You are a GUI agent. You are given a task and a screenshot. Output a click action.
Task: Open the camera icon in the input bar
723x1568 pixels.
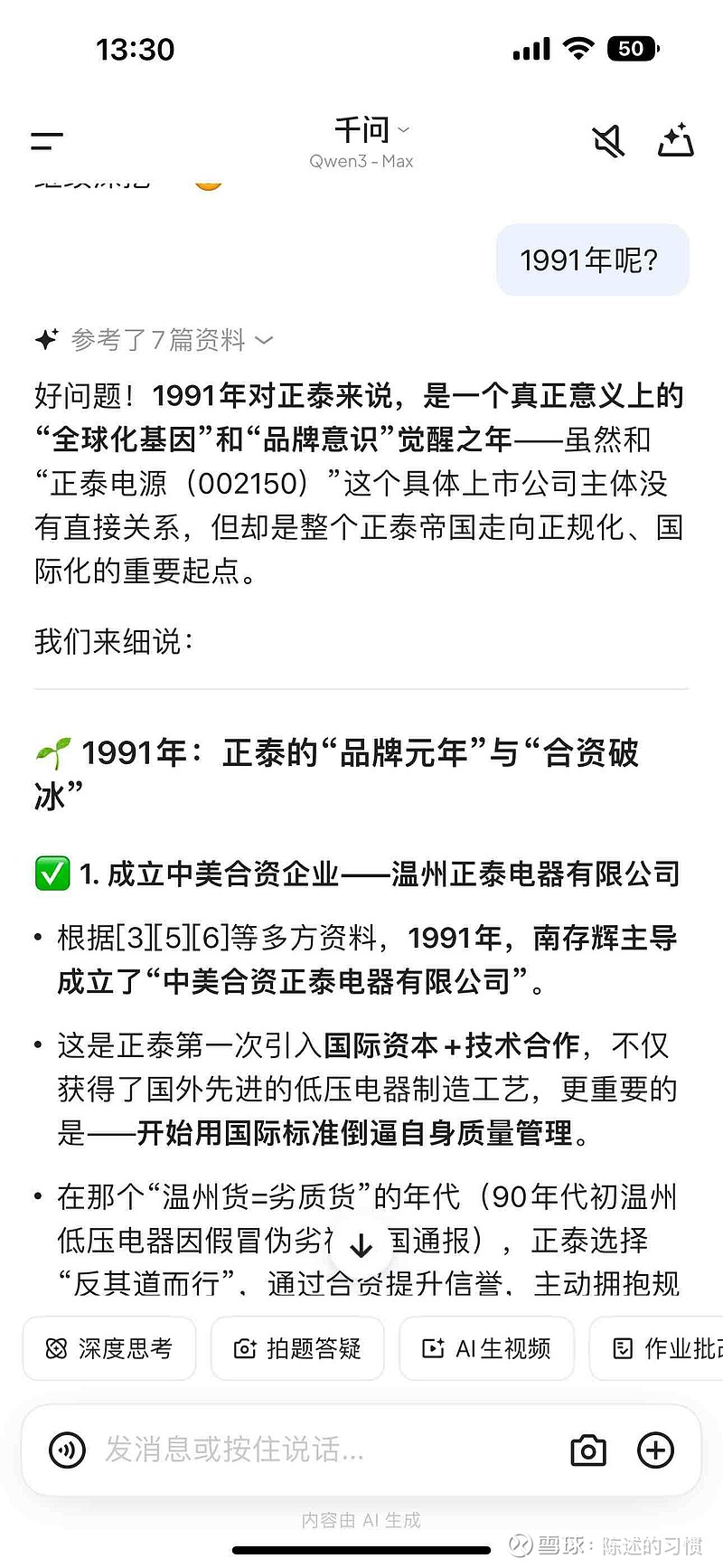click(x=587, y=1450)
